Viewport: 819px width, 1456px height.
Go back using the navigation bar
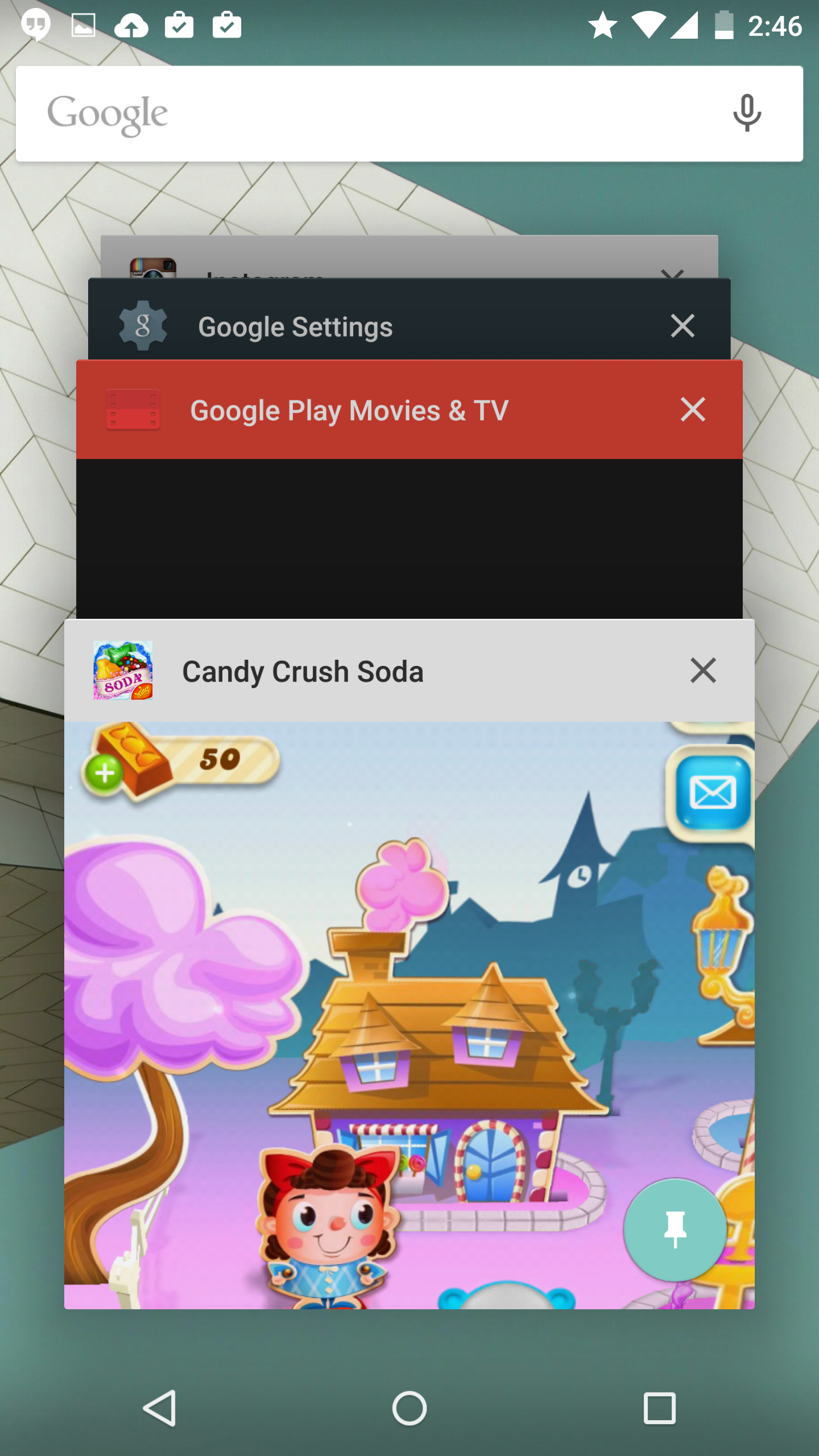pos(159,1408)
